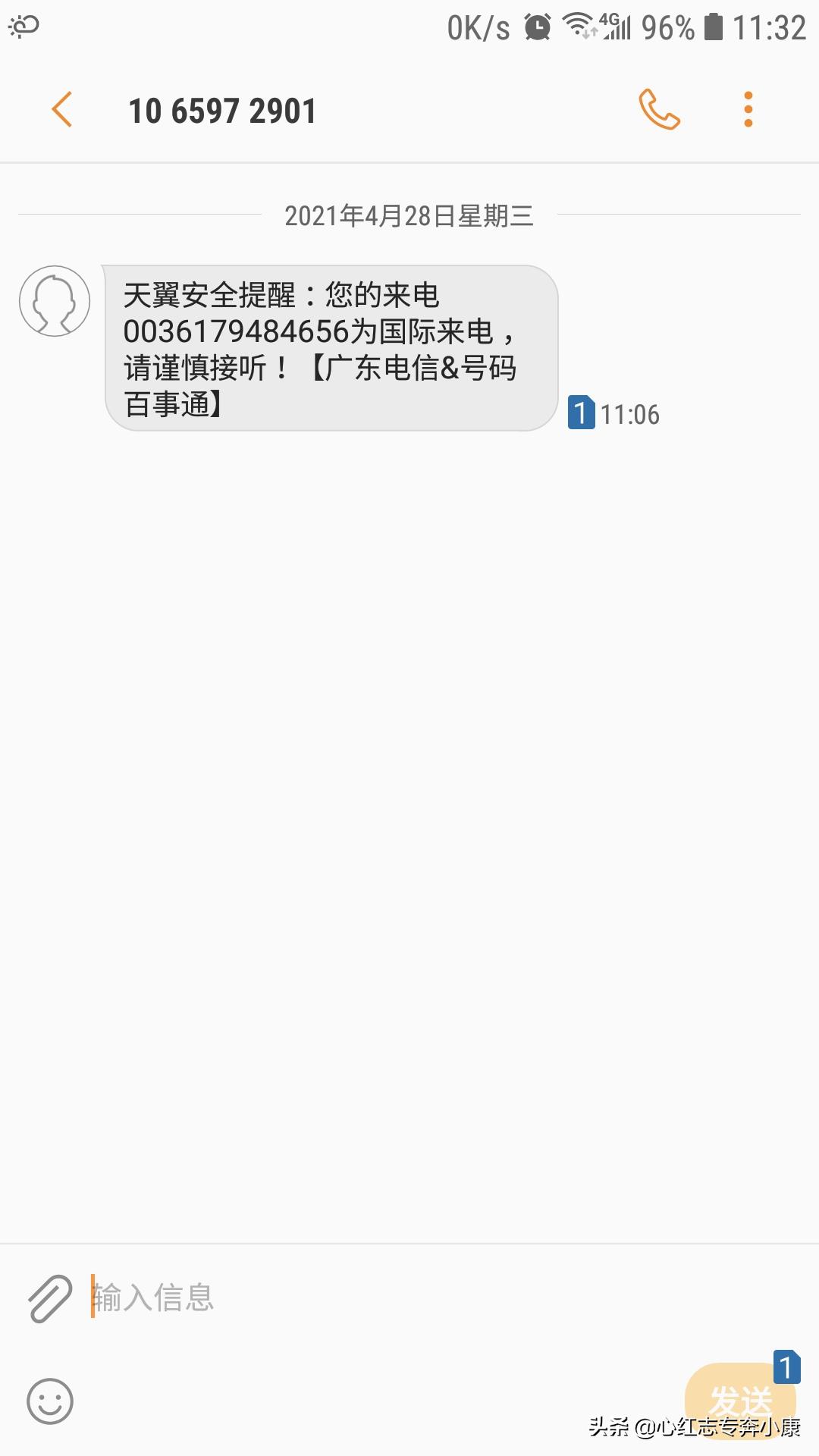This screenshot has width=819, height=1456.
Task: Open the three-dot overflow menu
Action: tap(747, 110)
